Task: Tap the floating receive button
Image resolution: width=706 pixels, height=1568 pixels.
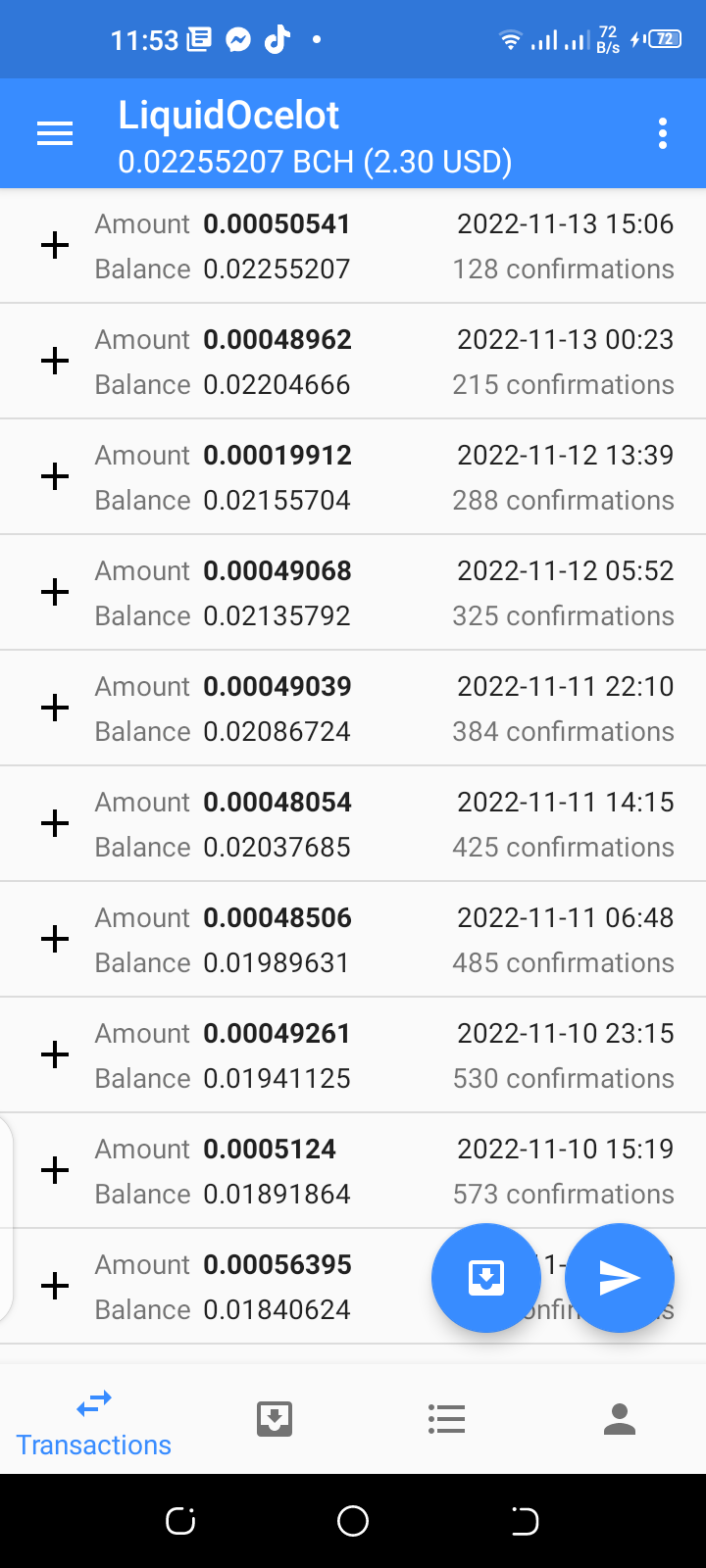Action: [486, 1278]
